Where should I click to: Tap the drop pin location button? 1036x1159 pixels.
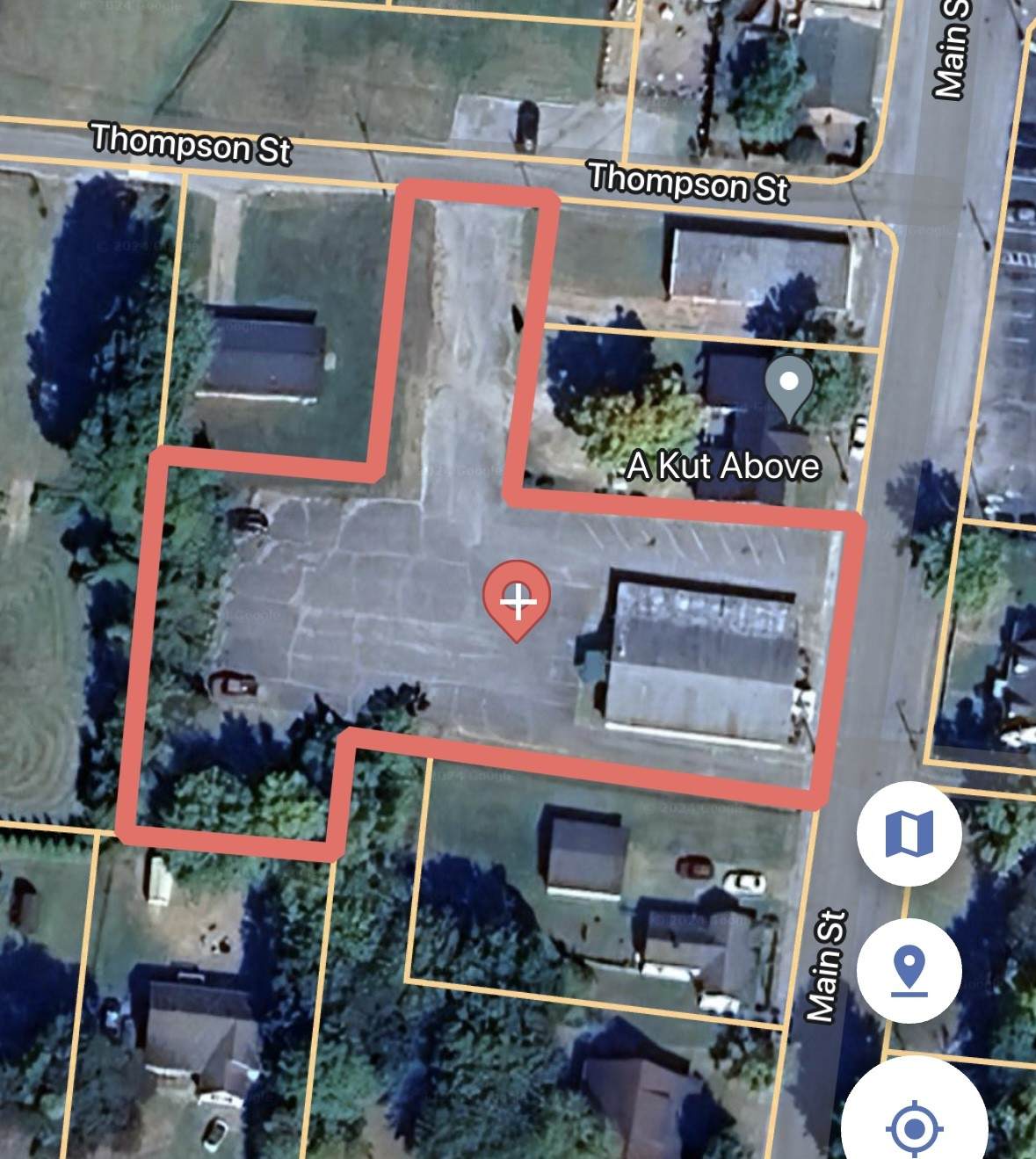tap(909, 971)
